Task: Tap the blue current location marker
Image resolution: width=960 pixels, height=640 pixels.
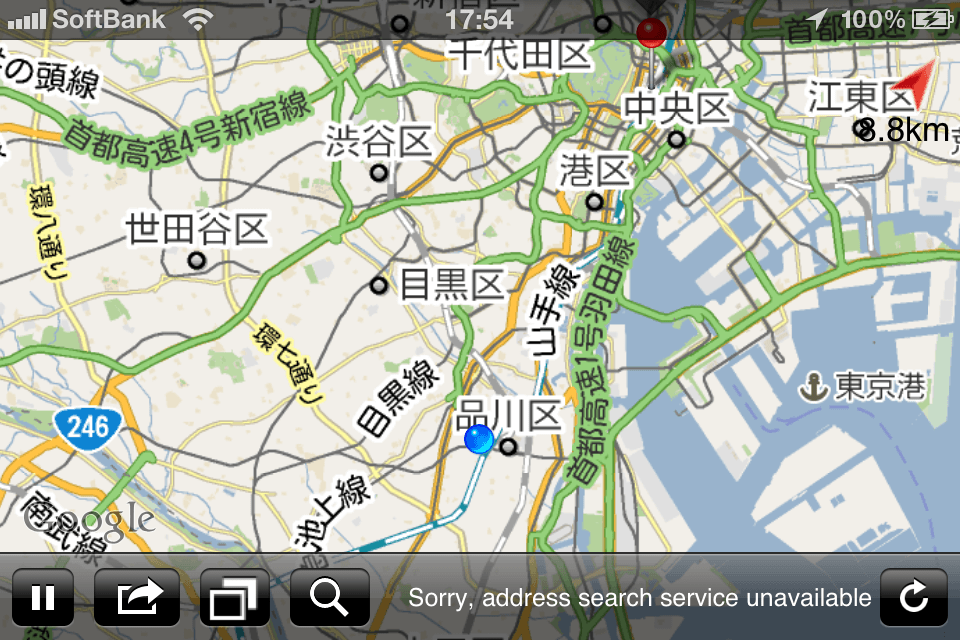Action: click(480, 438)
